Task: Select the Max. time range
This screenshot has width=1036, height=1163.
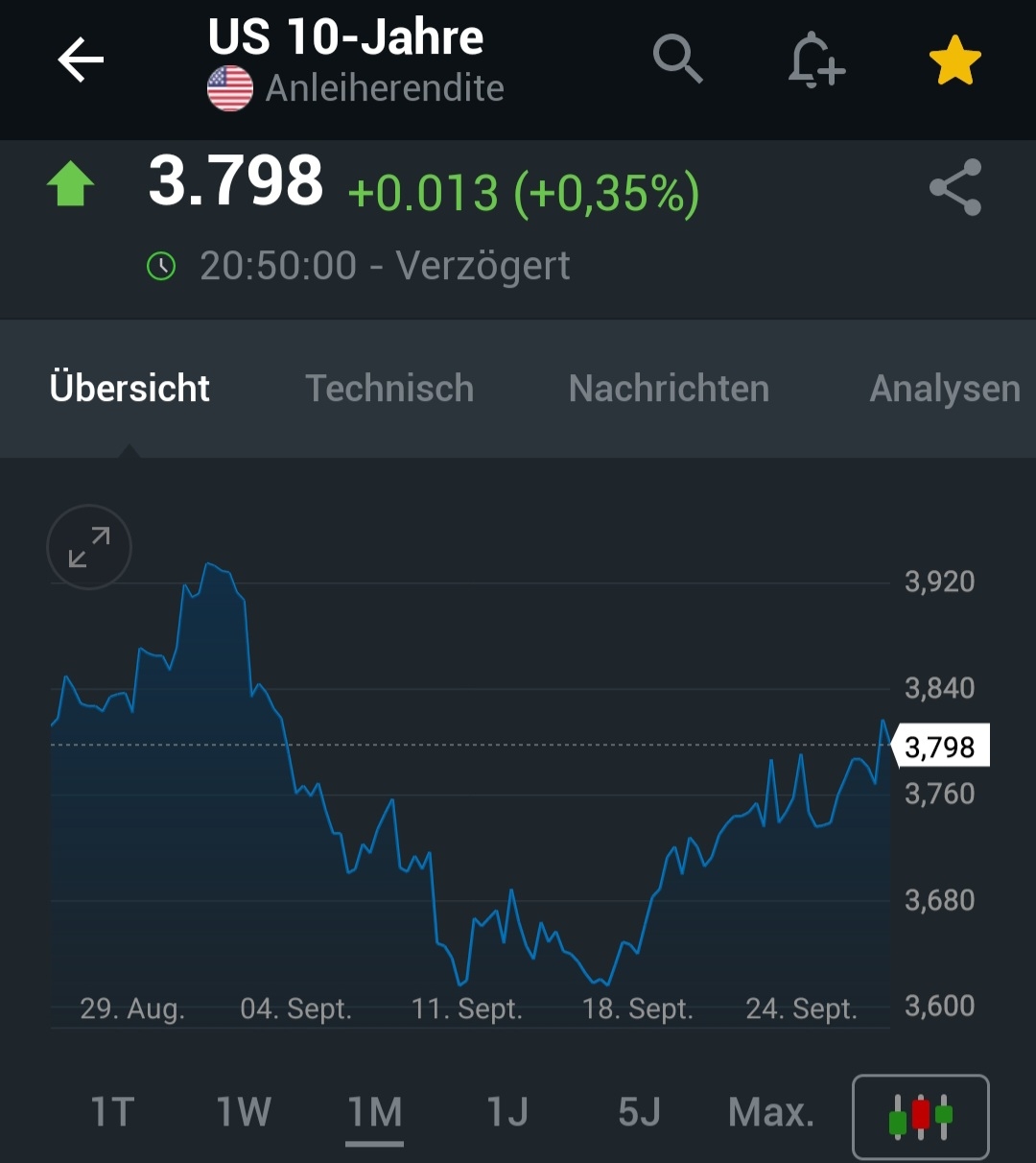Action: pos(770,1111)
